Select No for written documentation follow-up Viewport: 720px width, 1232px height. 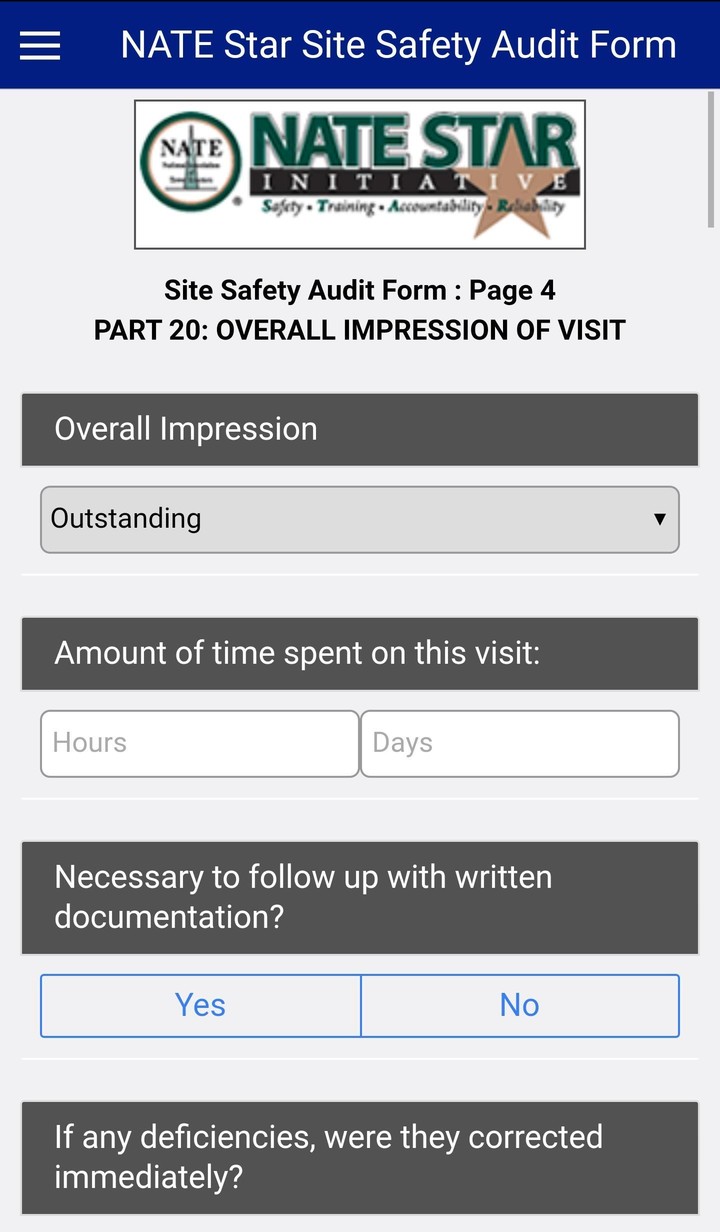tap(519, 1005)
